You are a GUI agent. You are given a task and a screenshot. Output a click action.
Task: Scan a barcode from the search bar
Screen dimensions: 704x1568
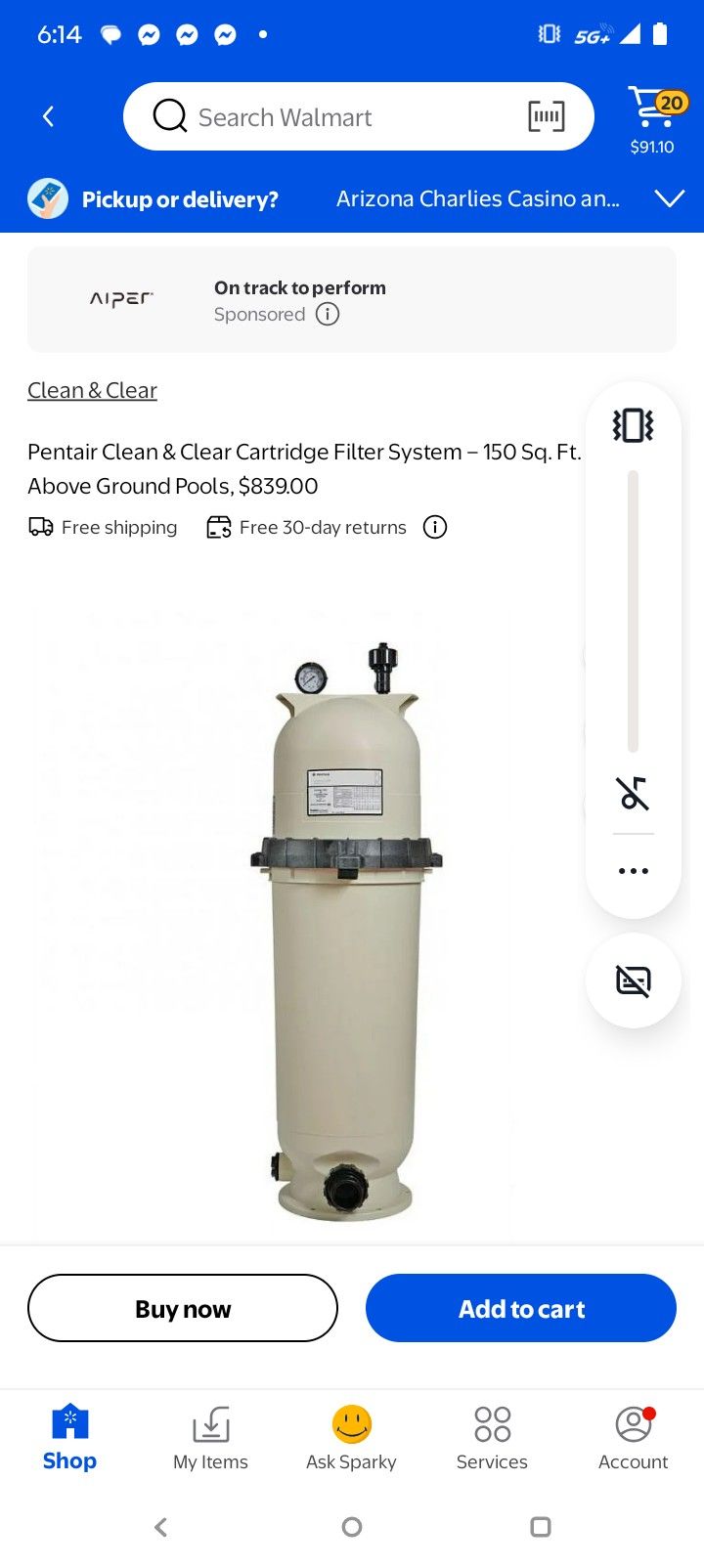click(547, 116)
